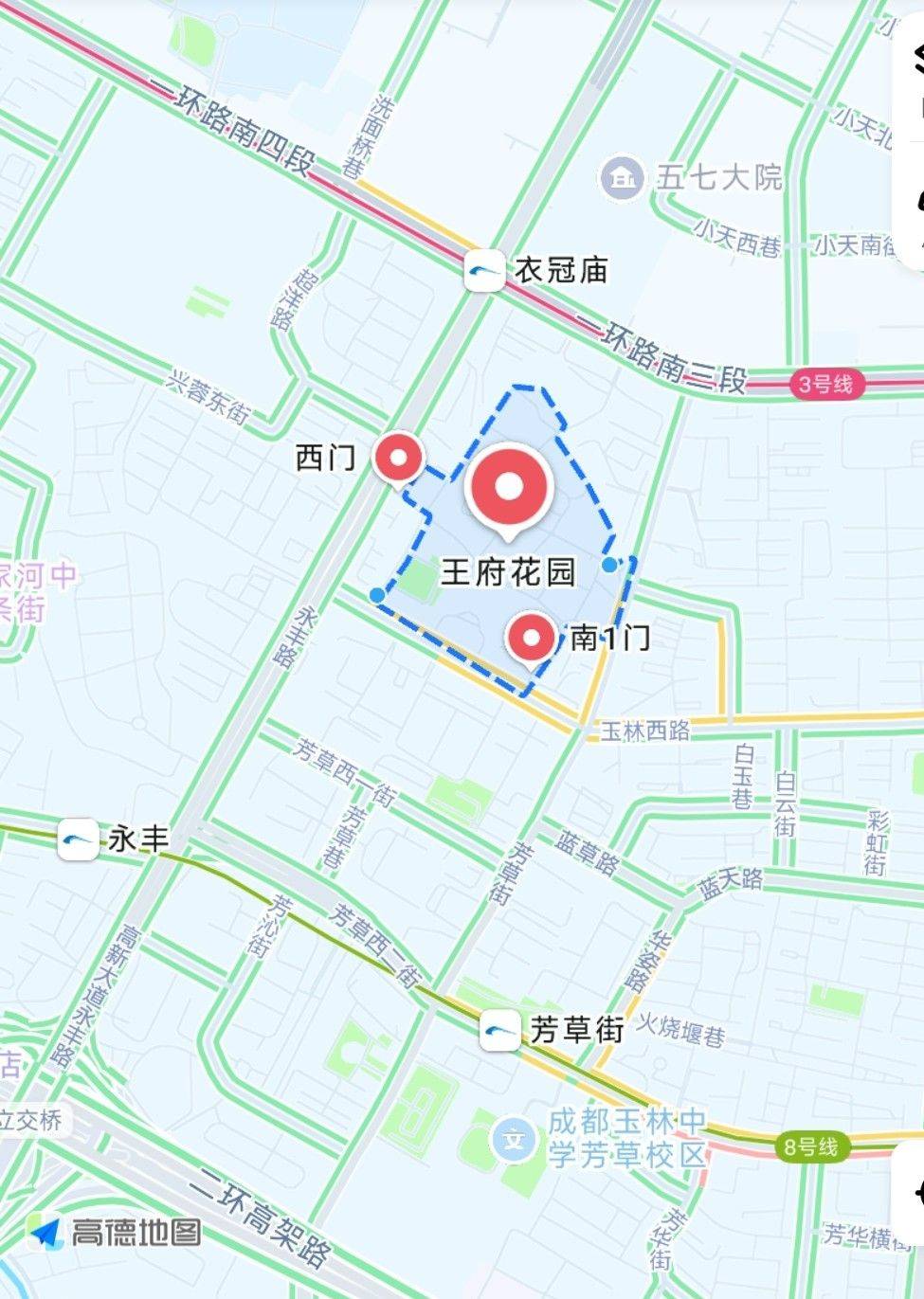Tap the 南1门 entrance pin

pos(531,638)
